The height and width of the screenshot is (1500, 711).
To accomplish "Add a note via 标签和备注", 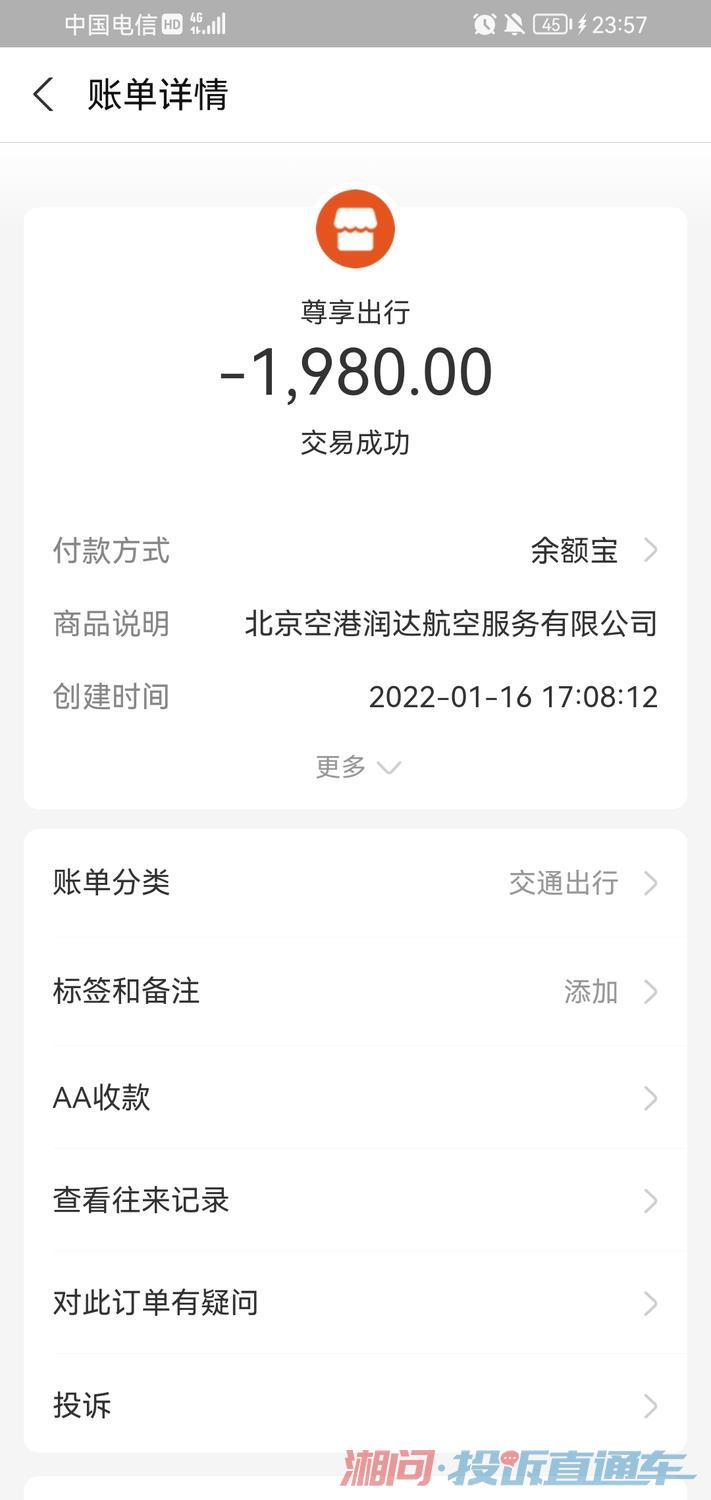I will click(x=355, y=992).
